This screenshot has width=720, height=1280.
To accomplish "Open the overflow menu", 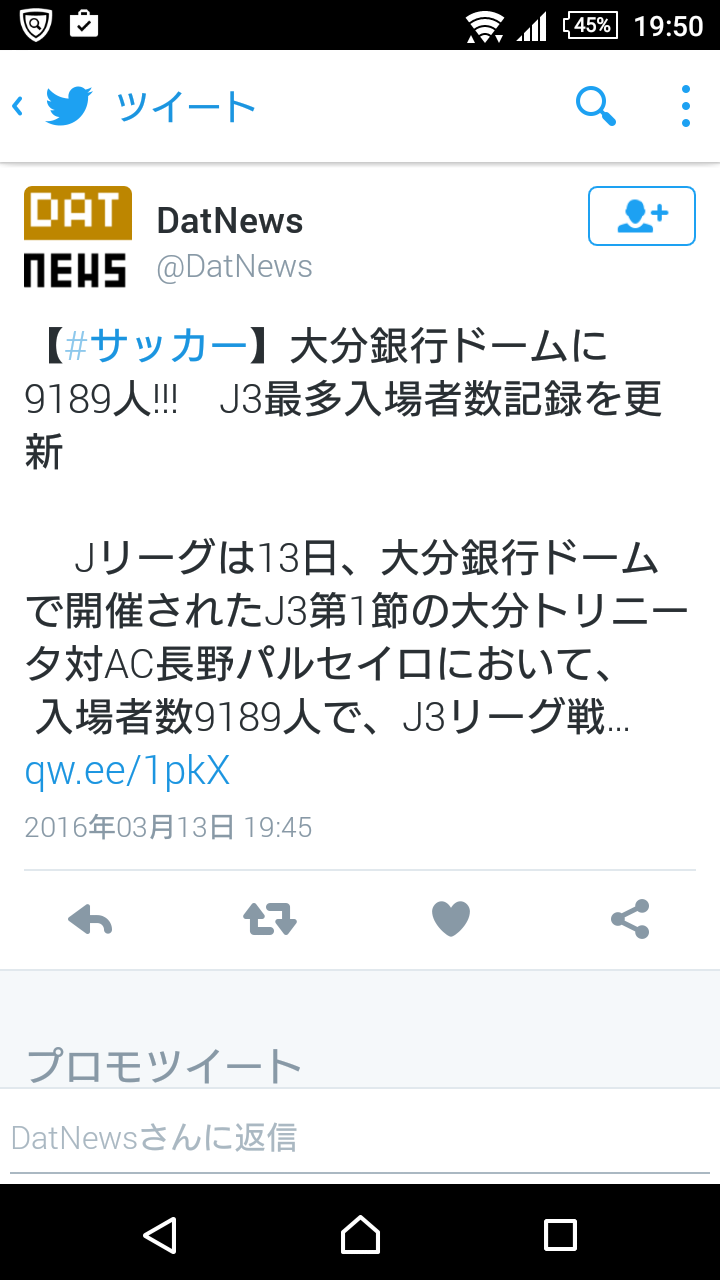I will tap(685, 106).
